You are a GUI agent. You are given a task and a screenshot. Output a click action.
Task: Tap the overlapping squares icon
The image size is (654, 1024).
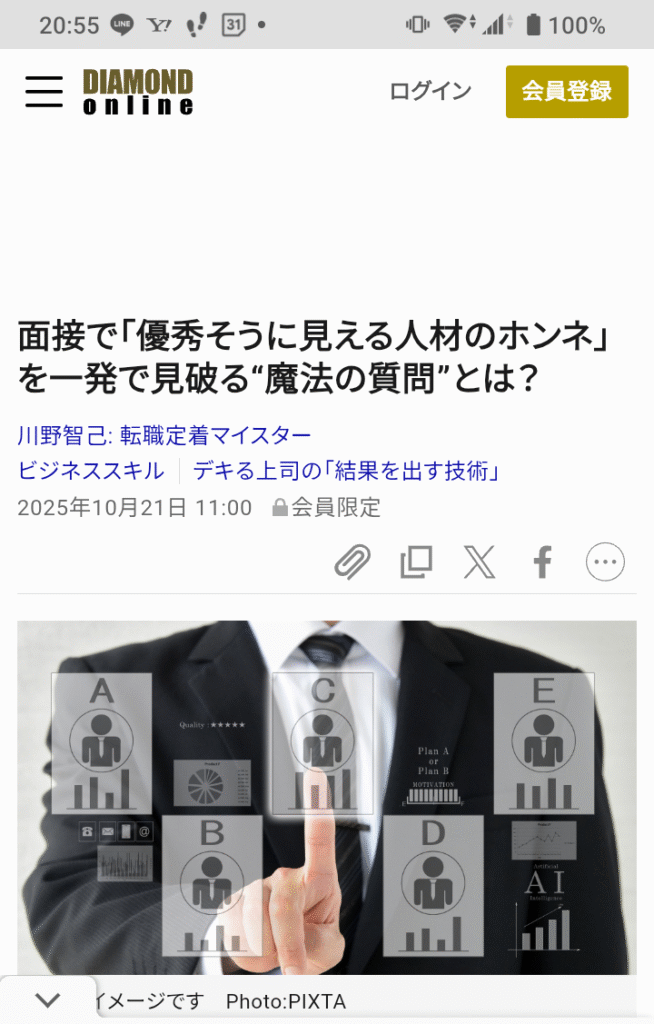click(x=416, y=563)
